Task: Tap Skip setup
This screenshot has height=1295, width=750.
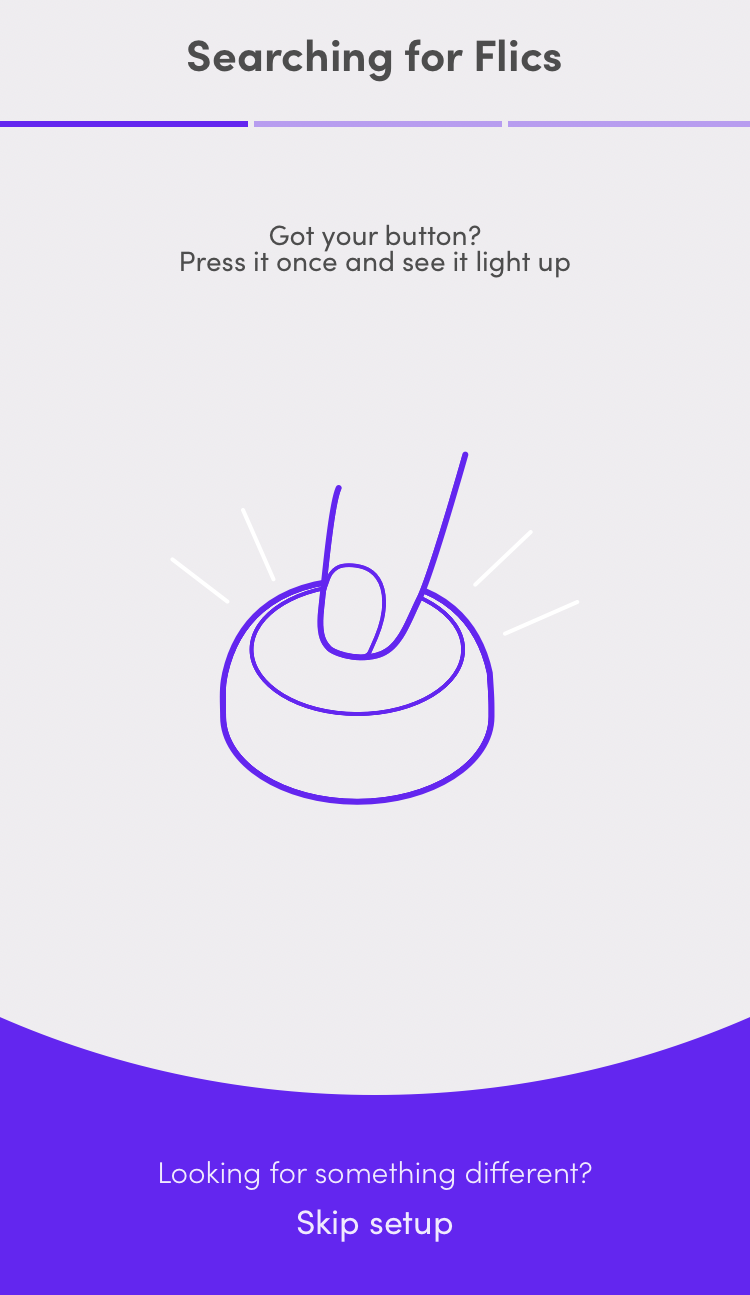Action: tap(374, 1223)
